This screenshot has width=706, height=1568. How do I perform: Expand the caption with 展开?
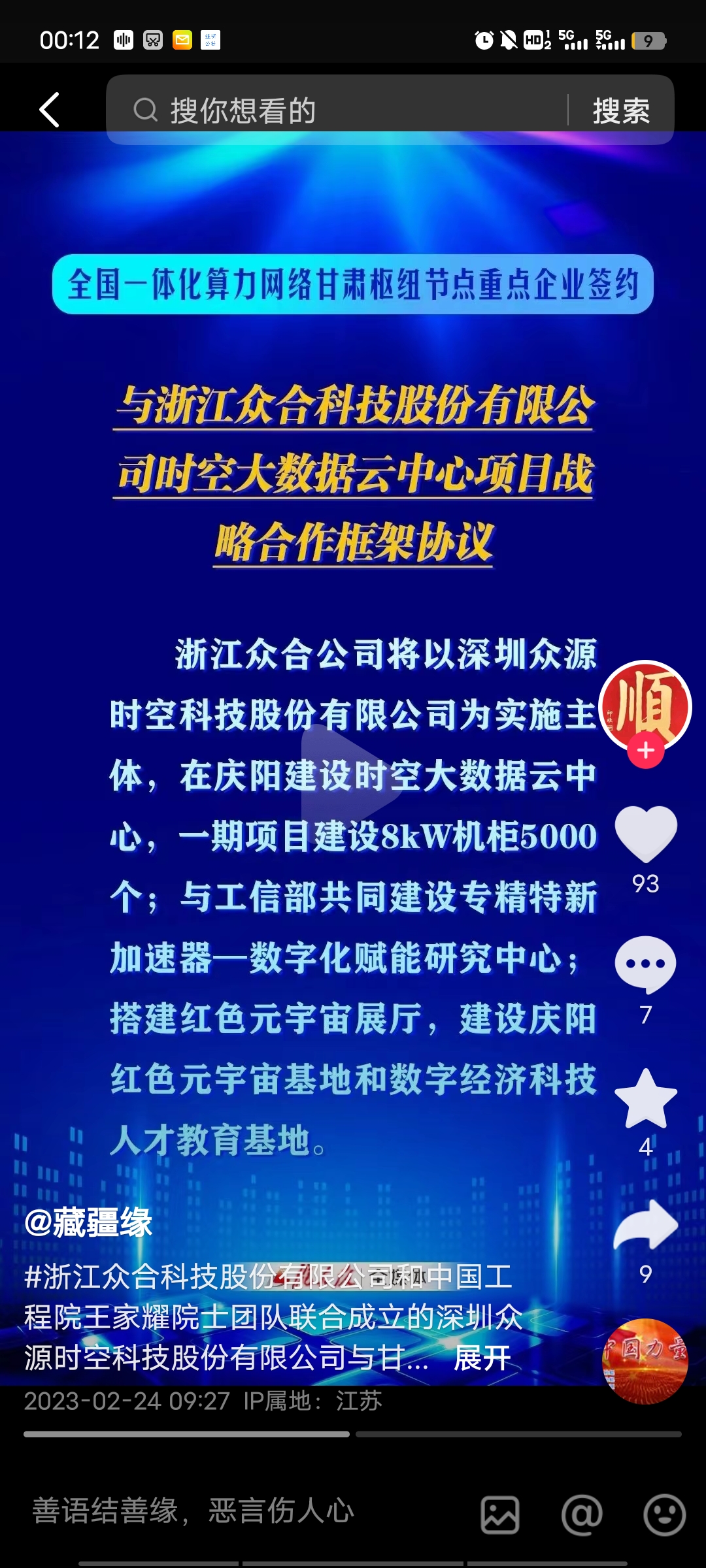[482, 1358]
